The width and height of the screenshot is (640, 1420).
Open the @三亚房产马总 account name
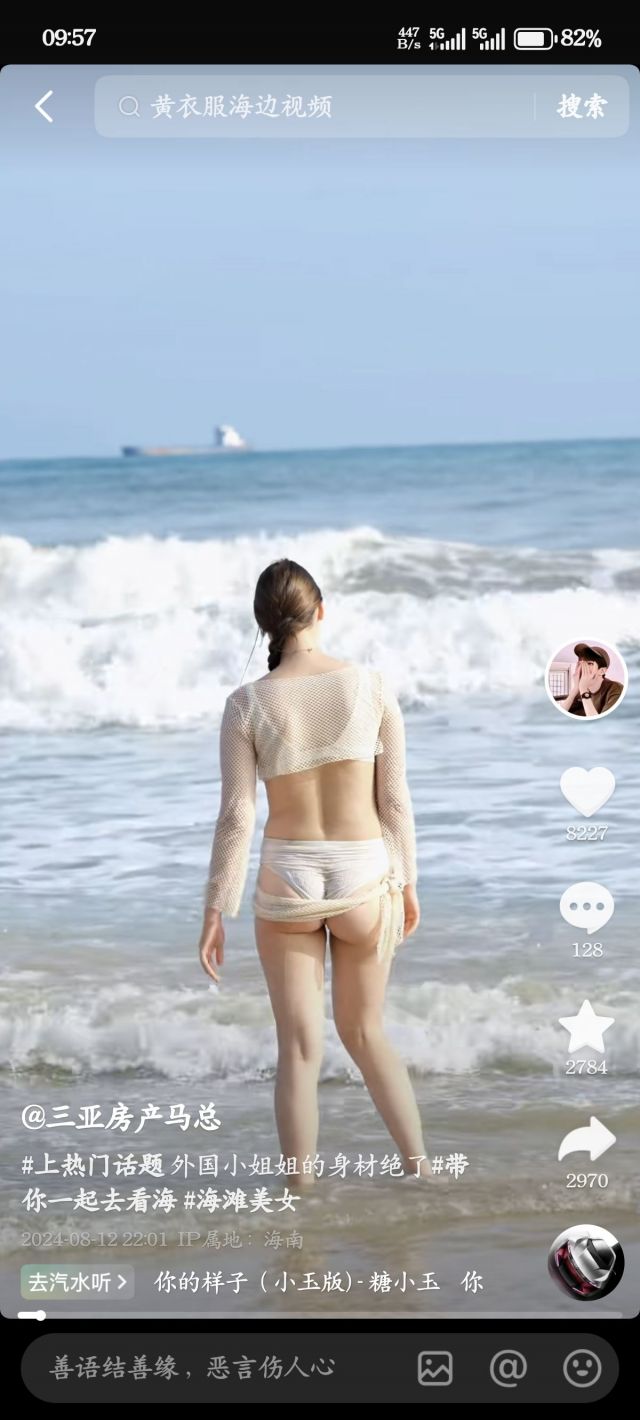(x=121, y=1117)
